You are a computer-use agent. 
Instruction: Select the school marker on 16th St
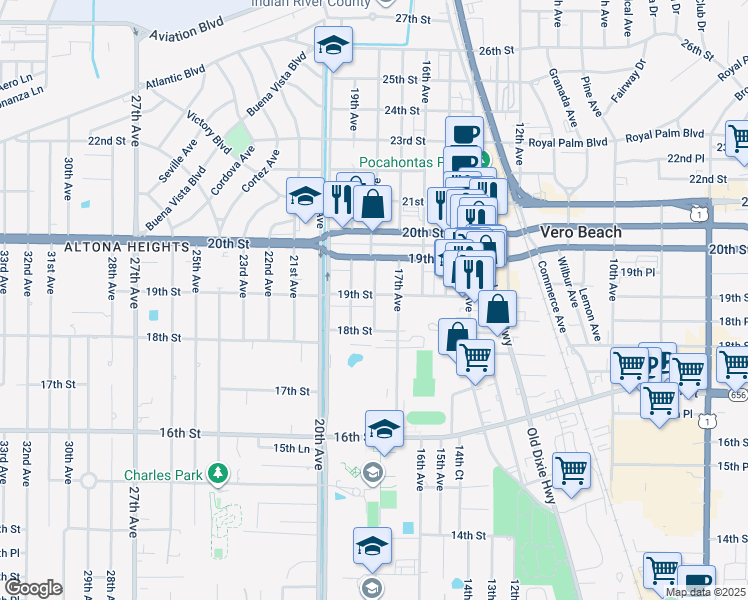[384, 433]
